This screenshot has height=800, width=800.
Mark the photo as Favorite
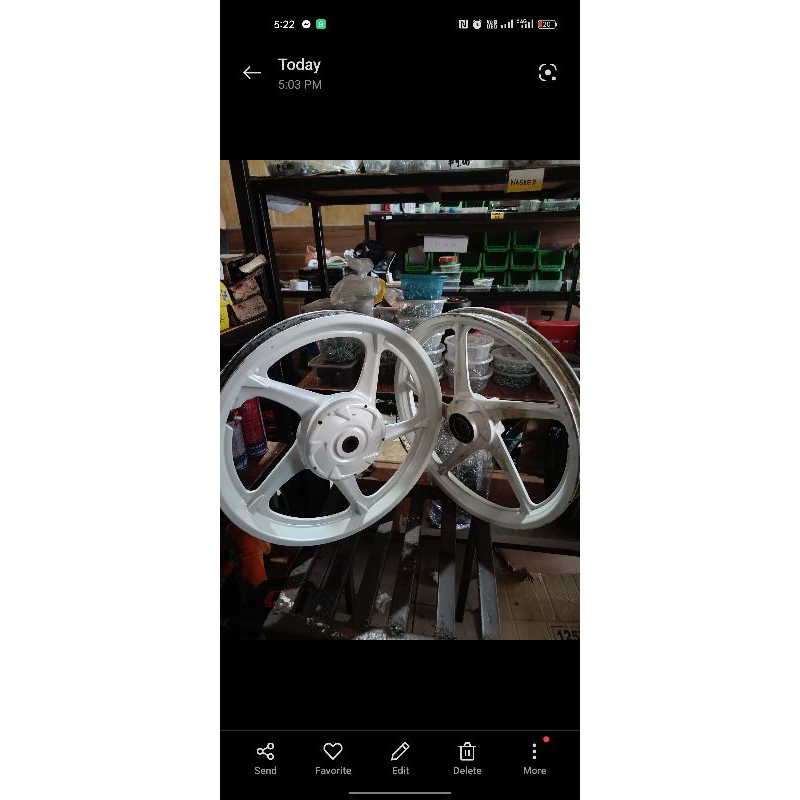tap(333, 759)
